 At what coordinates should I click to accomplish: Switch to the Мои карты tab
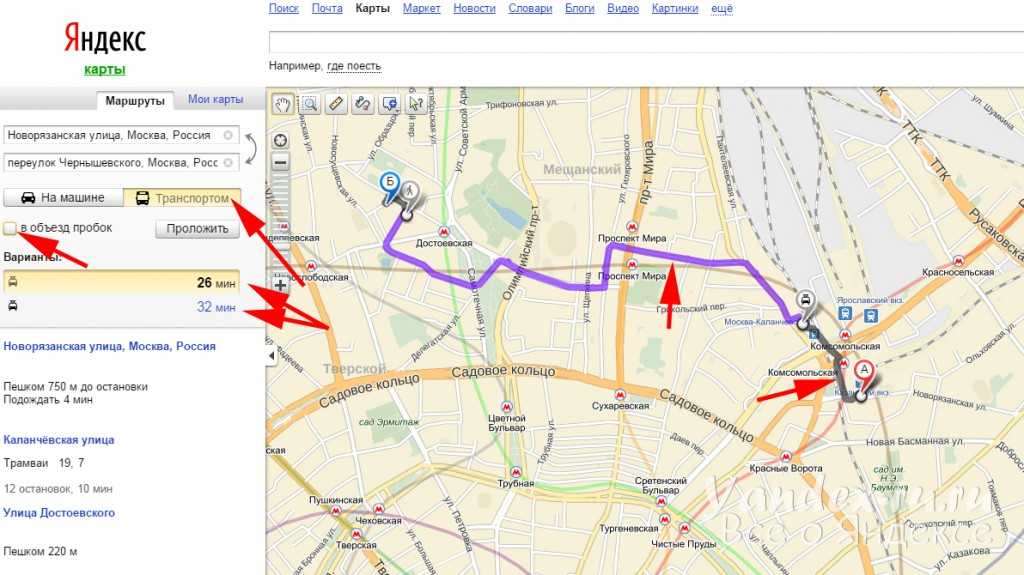215,99
